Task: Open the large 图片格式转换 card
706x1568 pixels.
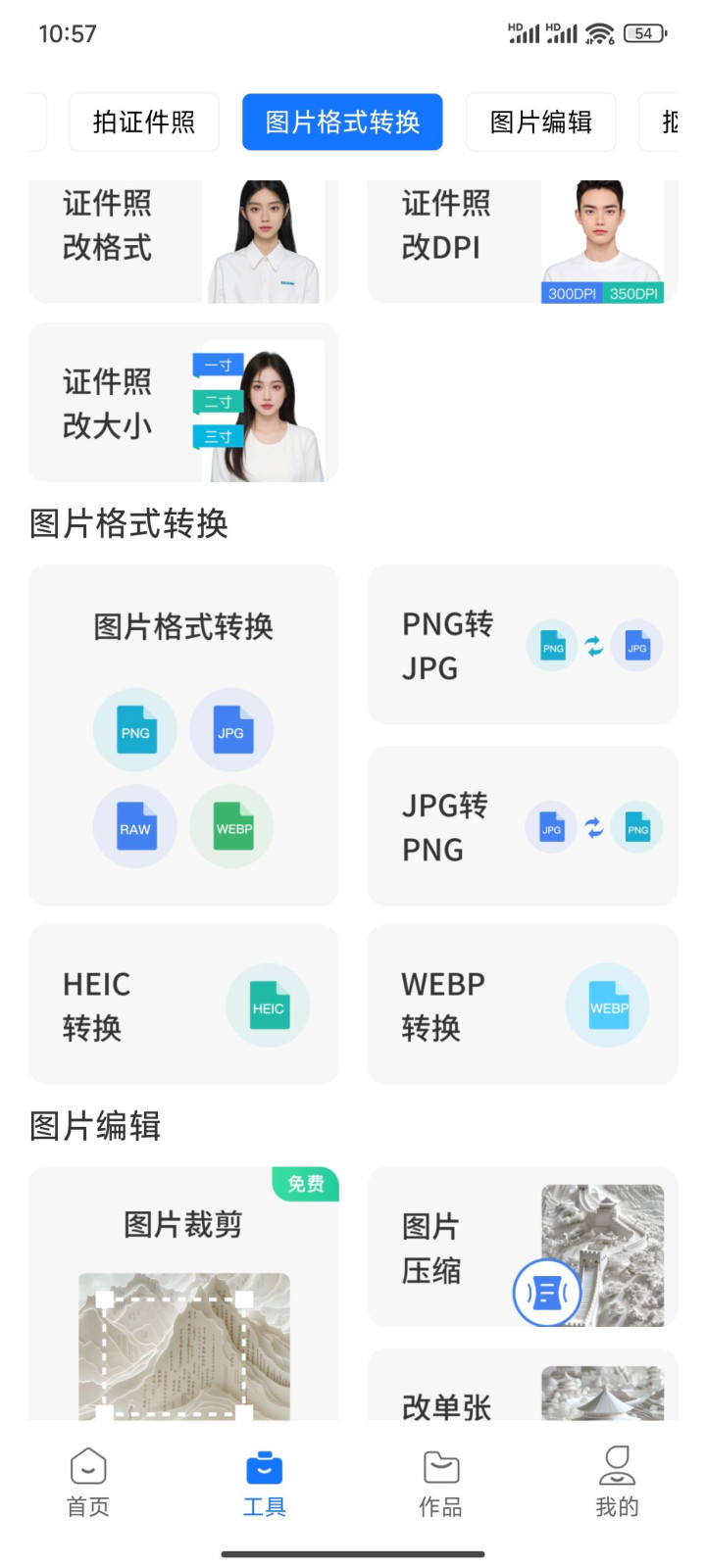Action: (x=183, y=735)
